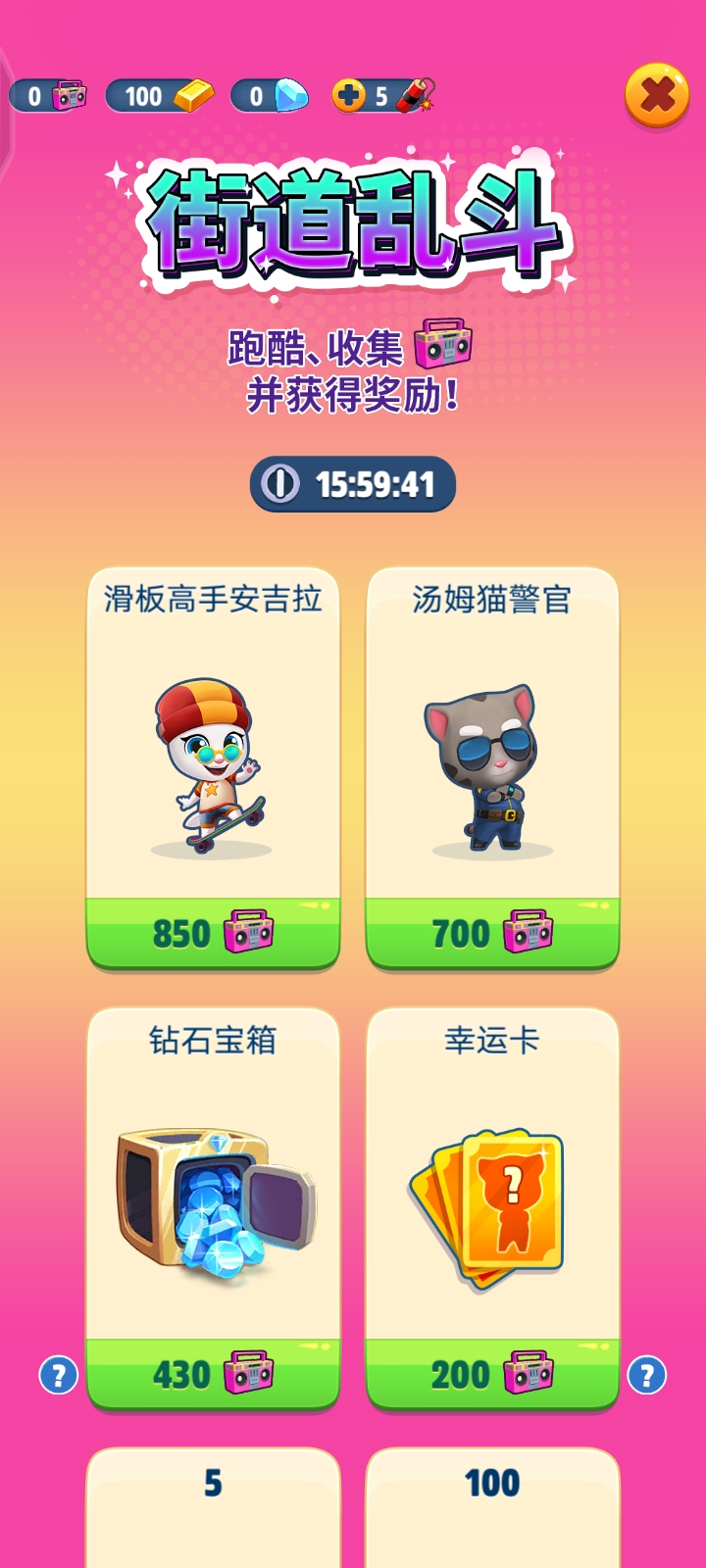Show help info for 幸运卡
Viewport: 706px width, 1568px height.
click(647, 1375)
